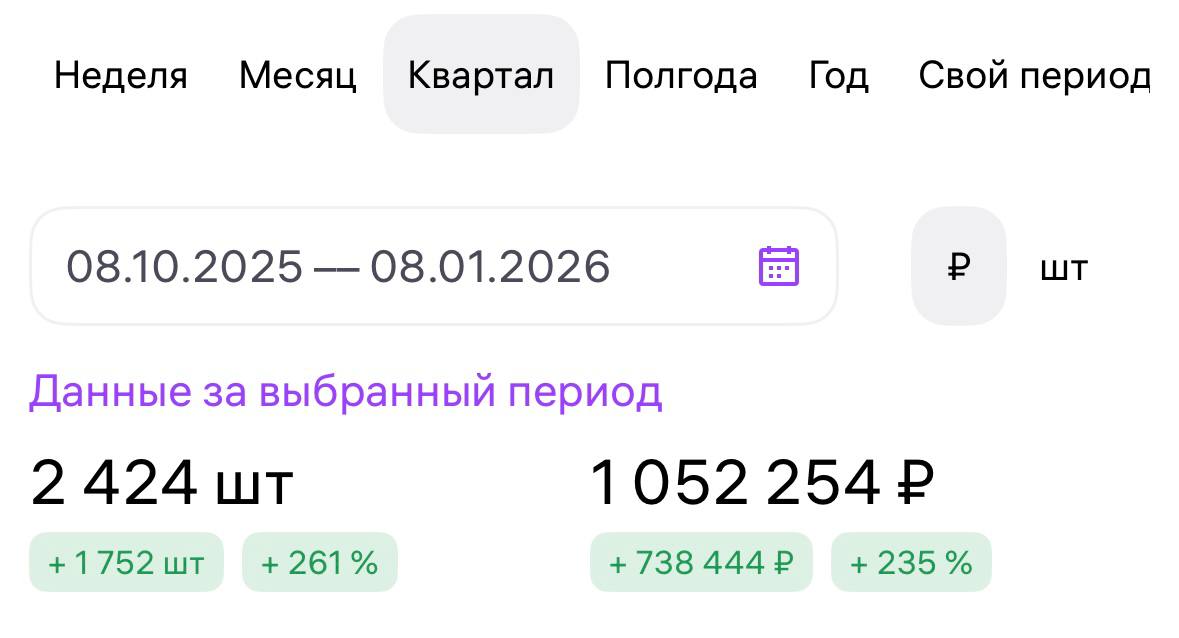The image size is (1179, 638).
Task: Open the date range field
Action: pos(434,266)
